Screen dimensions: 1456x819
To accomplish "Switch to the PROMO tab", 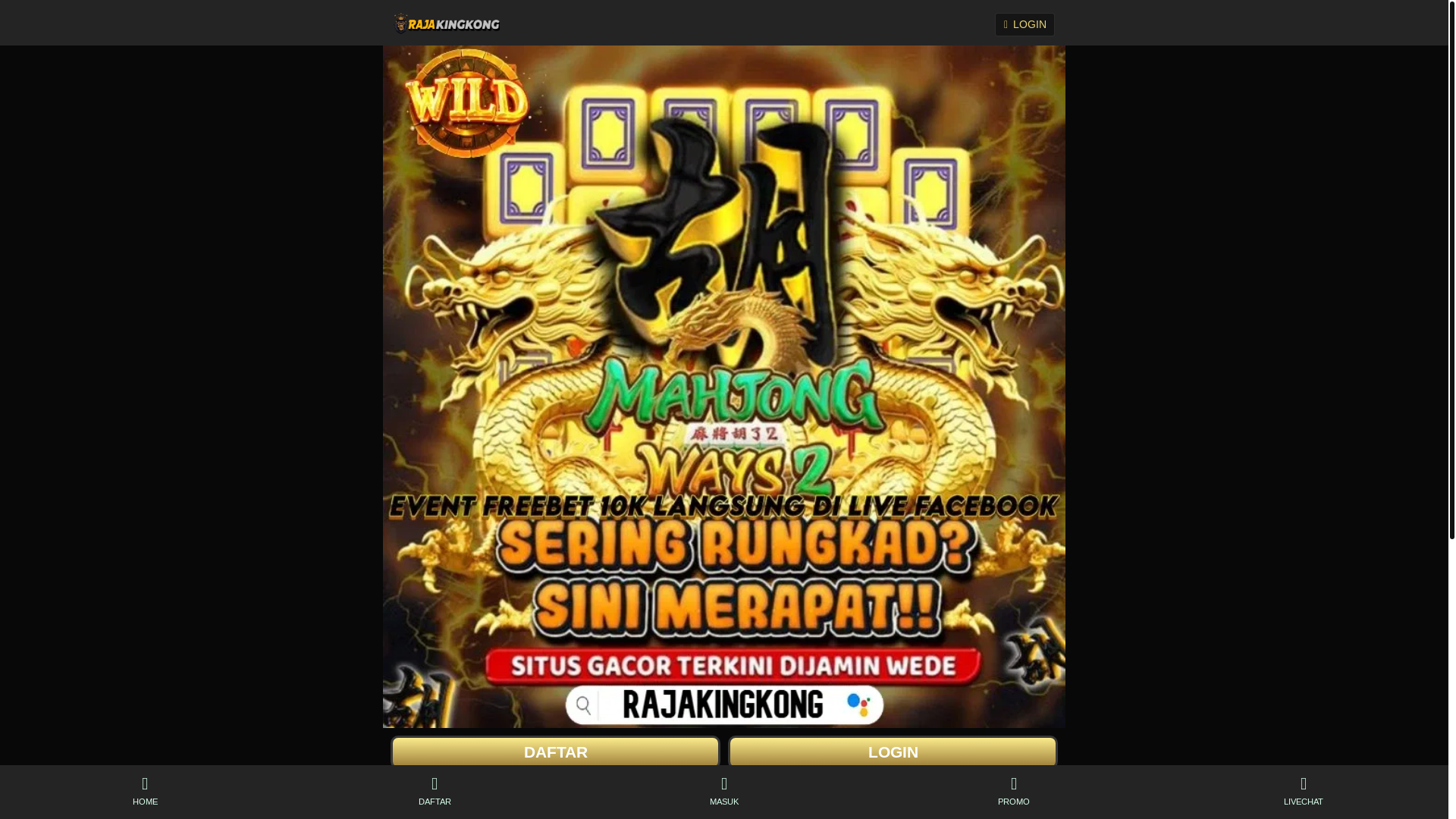I will [1013, 791].
